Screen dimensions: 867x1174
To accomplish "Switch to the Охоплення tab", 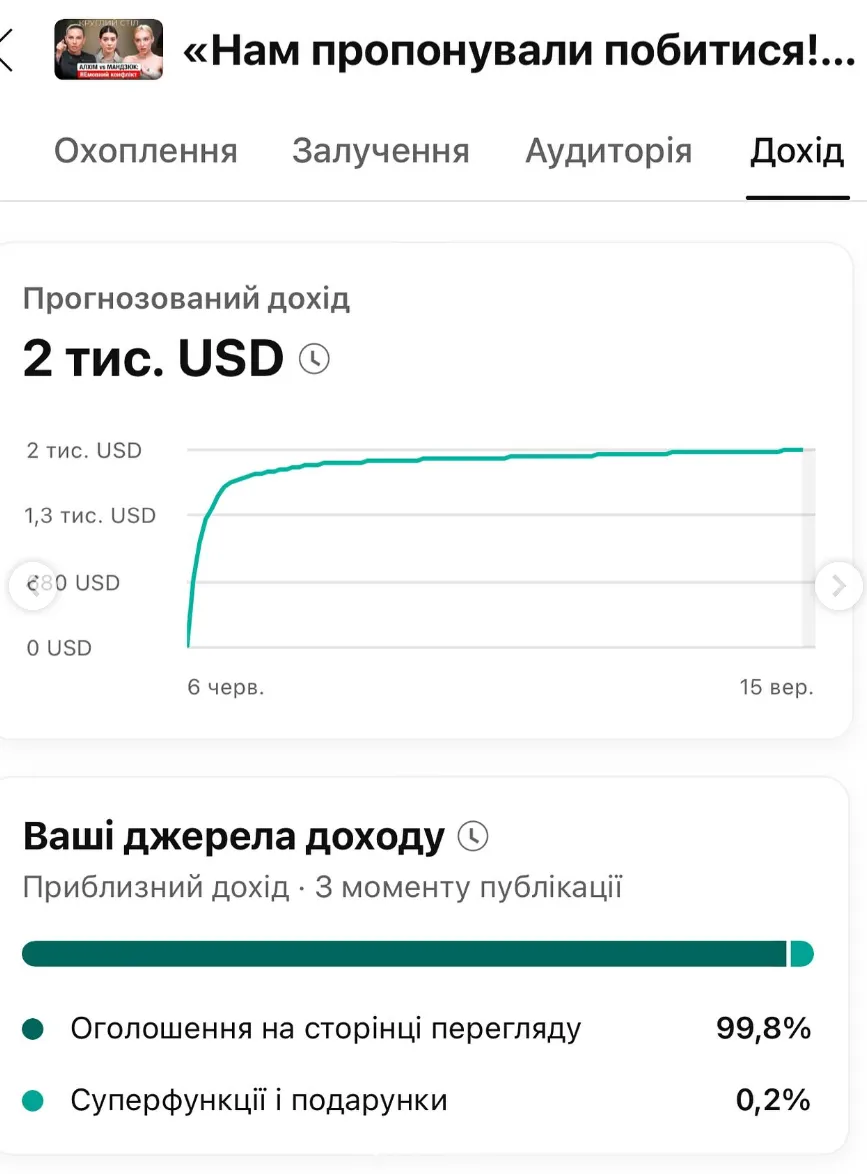I will pyautogui.click(x=145, y=151).
